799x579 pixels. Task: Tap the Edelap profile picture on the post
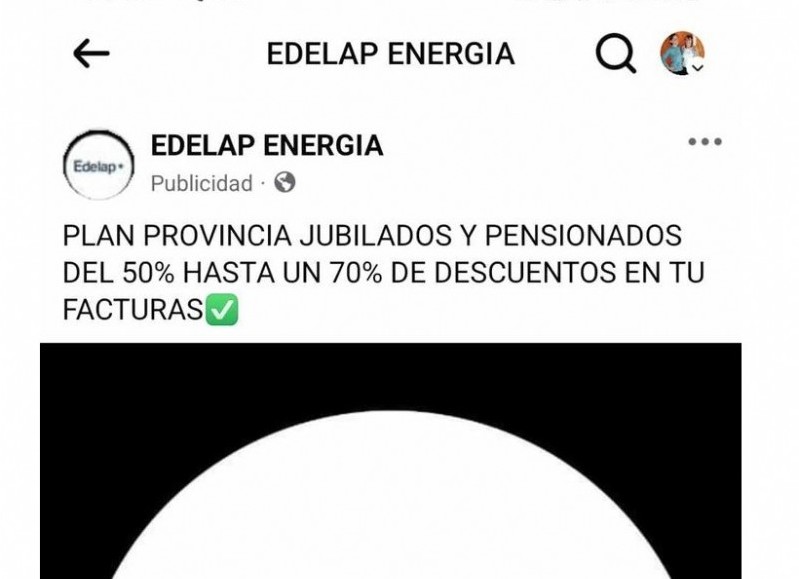tap(97, 165)
